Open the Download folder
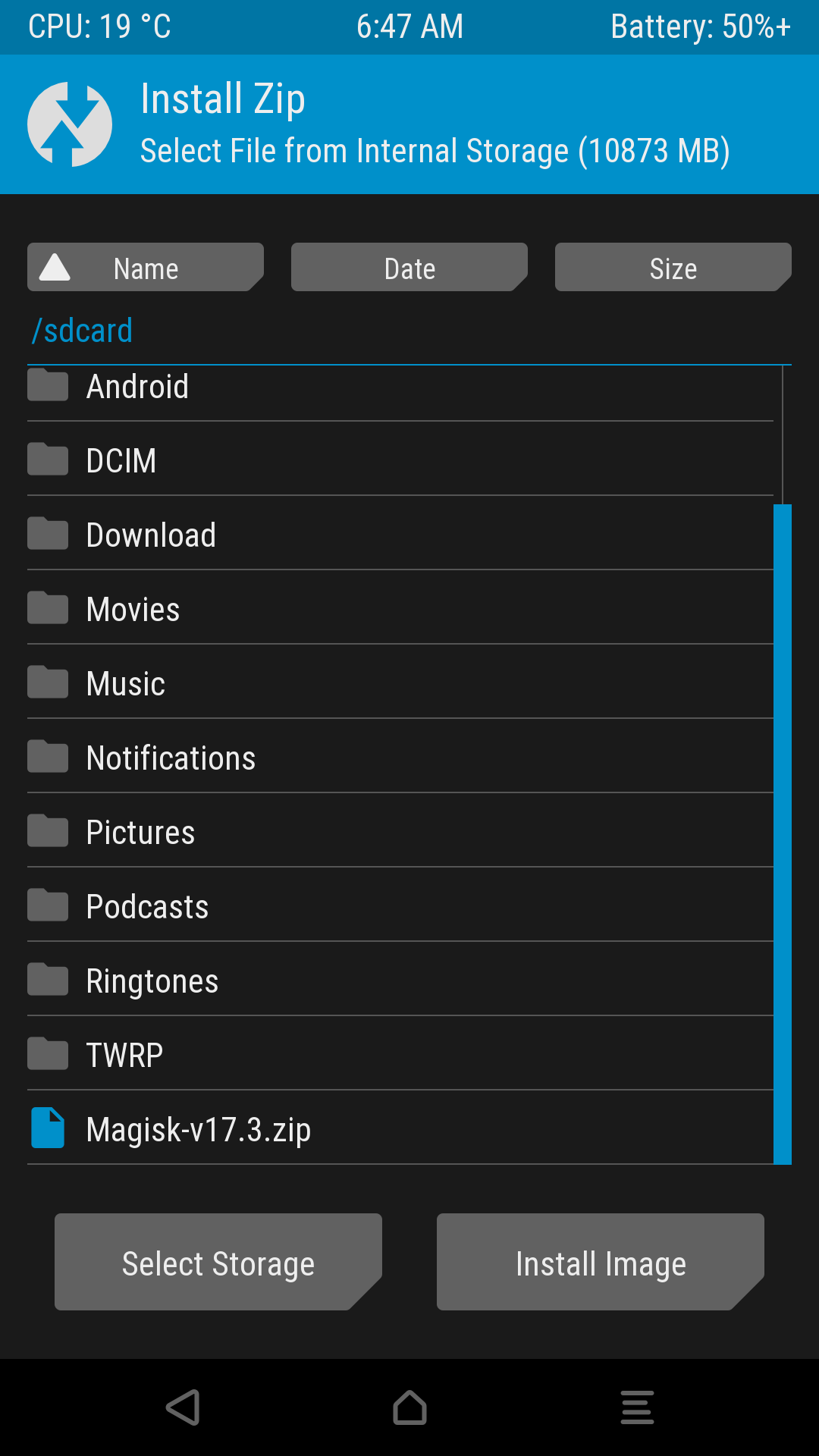 [151, 535]
